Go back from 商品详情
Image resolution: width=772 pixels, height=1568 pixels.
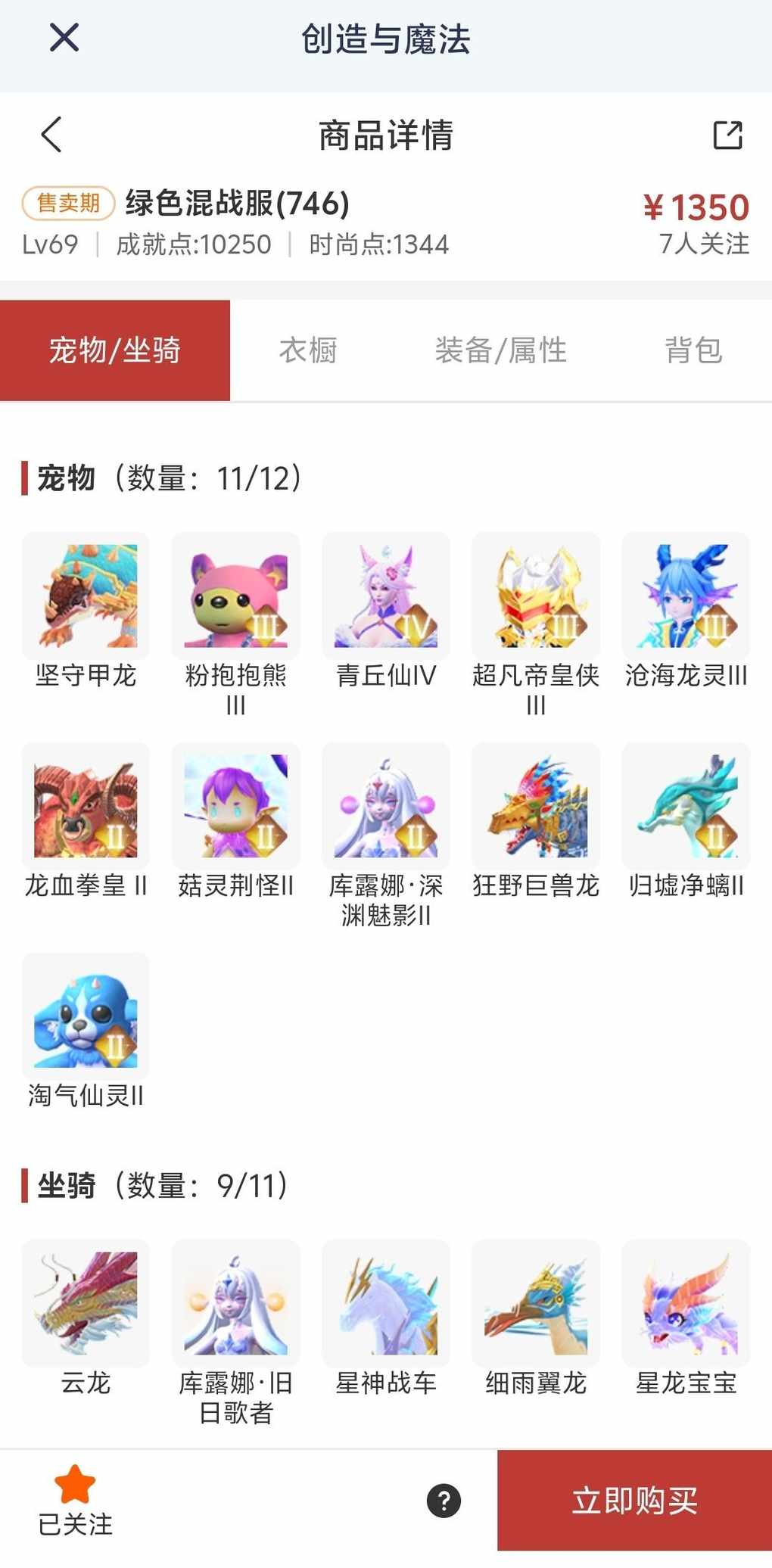click(51, 135)
